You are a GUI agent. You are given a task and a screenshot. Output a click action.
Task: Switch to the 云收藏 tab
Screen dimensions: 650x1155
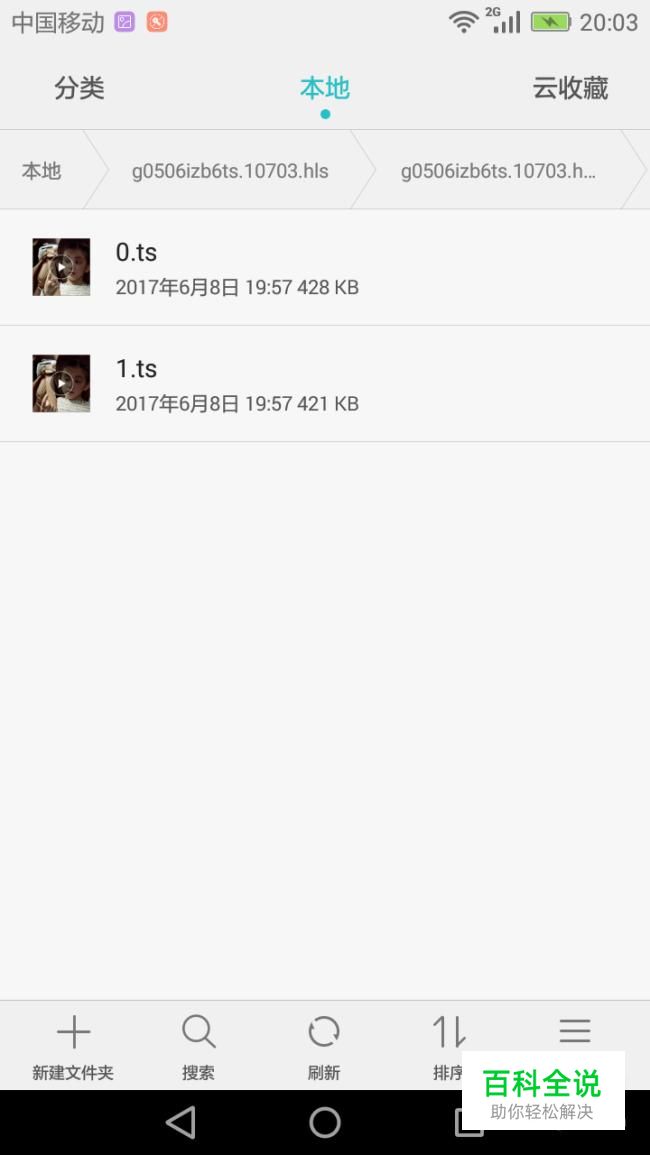570,88
